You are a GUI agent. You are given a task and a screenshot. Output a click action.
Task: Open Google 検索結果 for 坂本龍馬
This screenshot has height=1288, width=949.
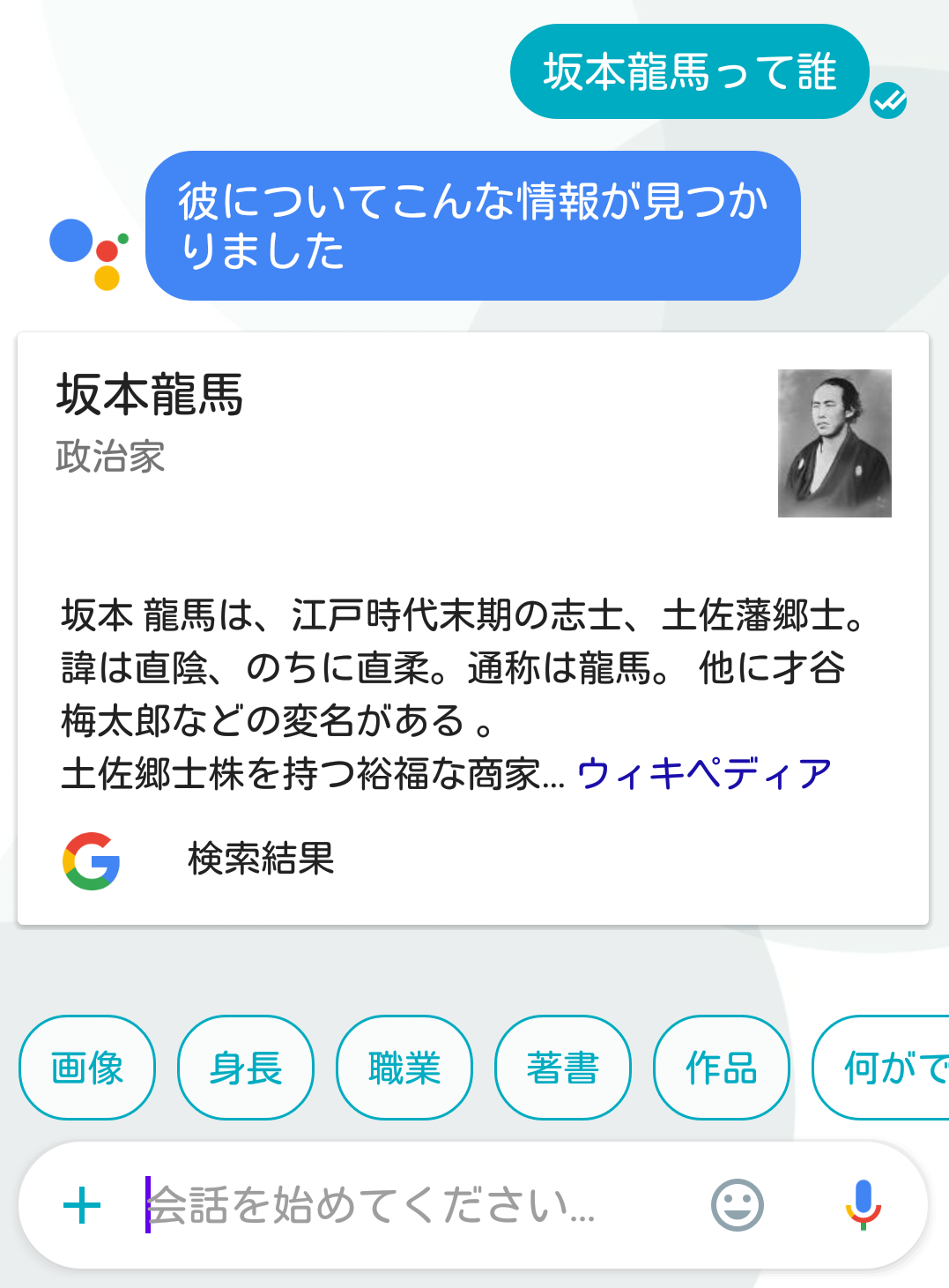tap(261, 860)
